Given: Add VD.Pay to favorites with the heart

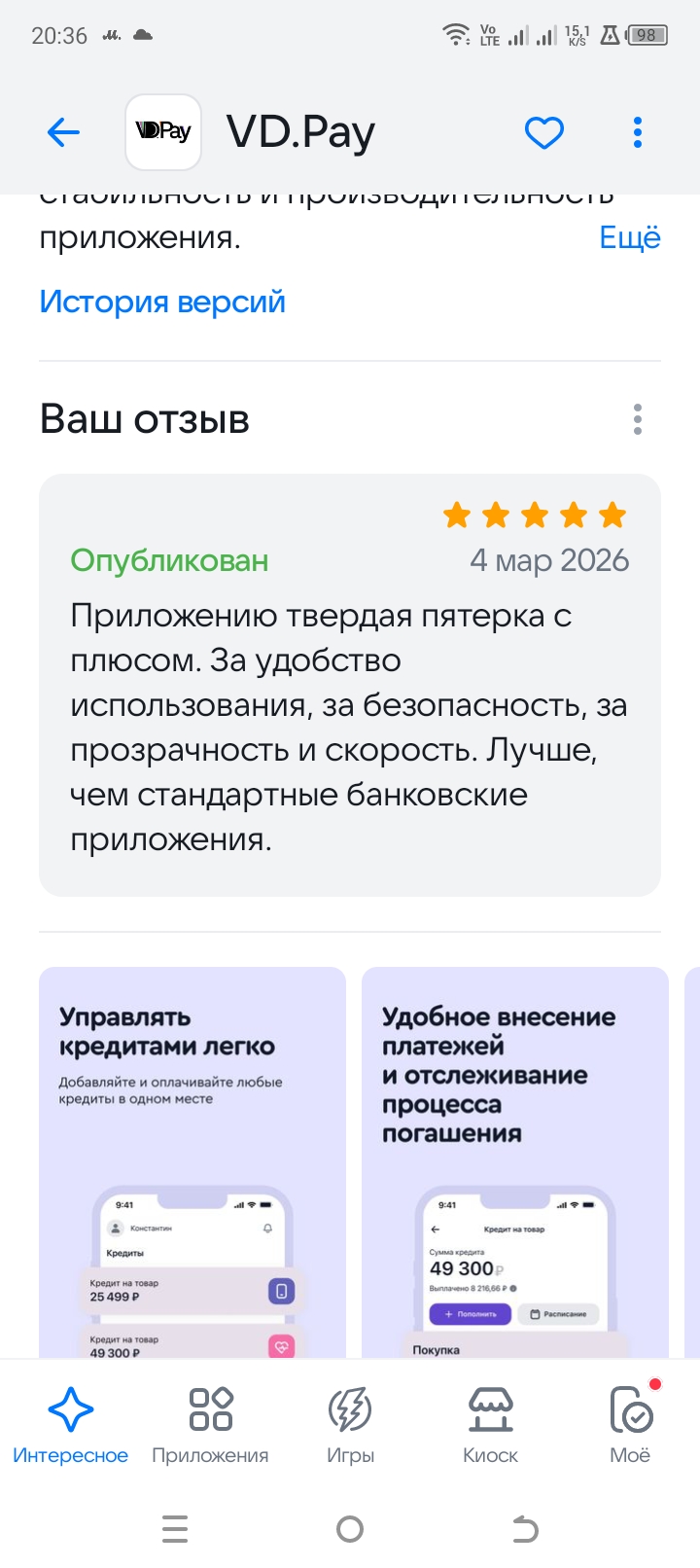Looking at the screenshot, I should [x=543, y=132].
